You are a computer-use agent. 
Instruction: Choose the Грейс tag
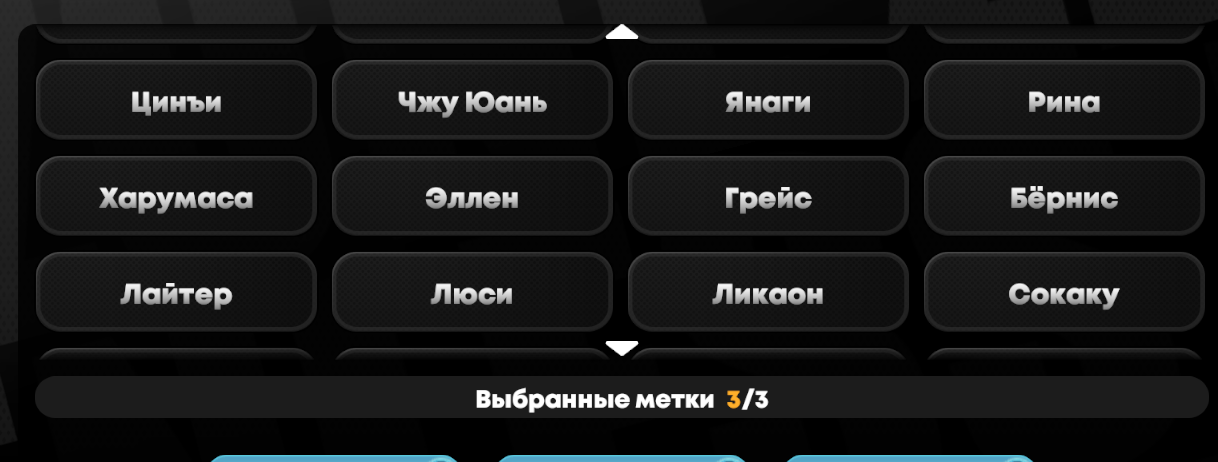[x=768, y=196]
